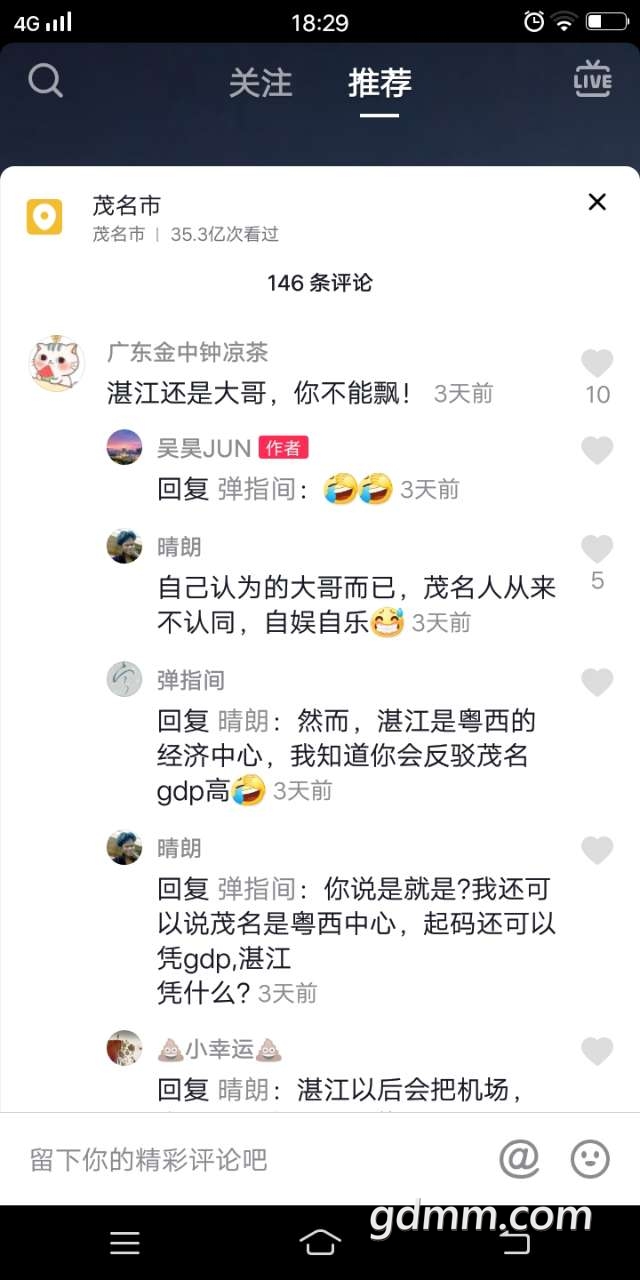This screenshot has height=1280, width=640.
Task: Open the search magnifier icon
Action: point(45,80)
